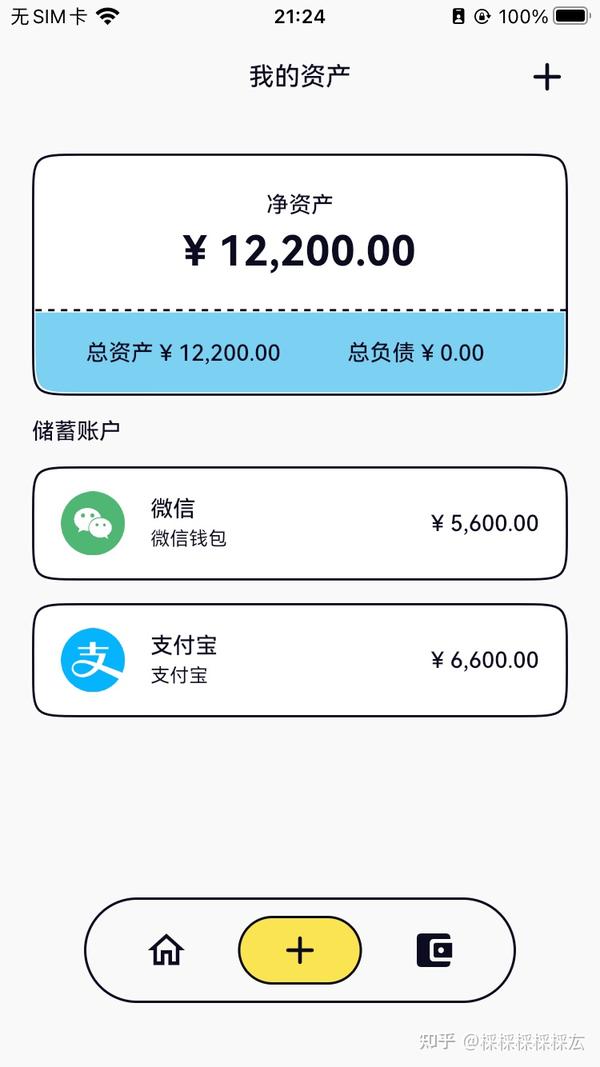Go to the home tab
Image resolution: width=600 pixels, height=1067 pixels.
[167, 950]
